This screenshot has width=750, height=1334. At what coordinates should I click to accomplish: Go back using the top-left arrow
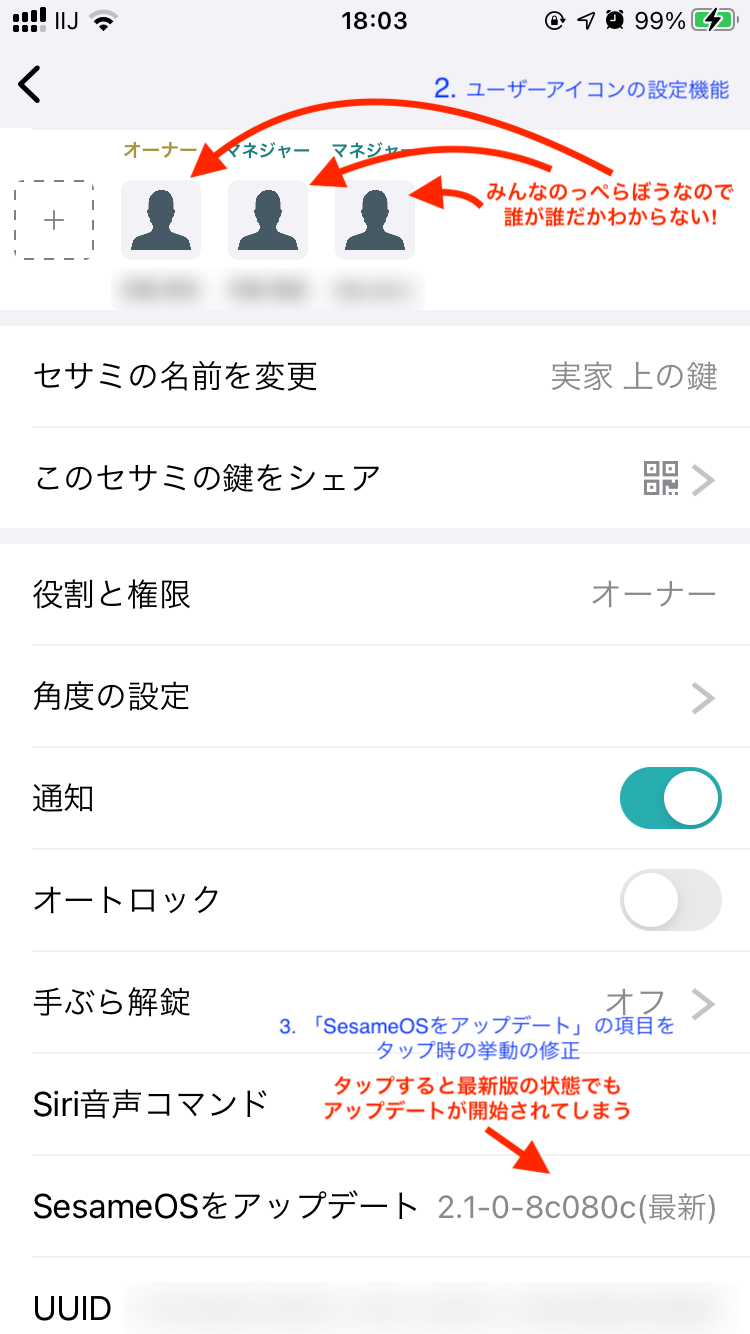30,85
